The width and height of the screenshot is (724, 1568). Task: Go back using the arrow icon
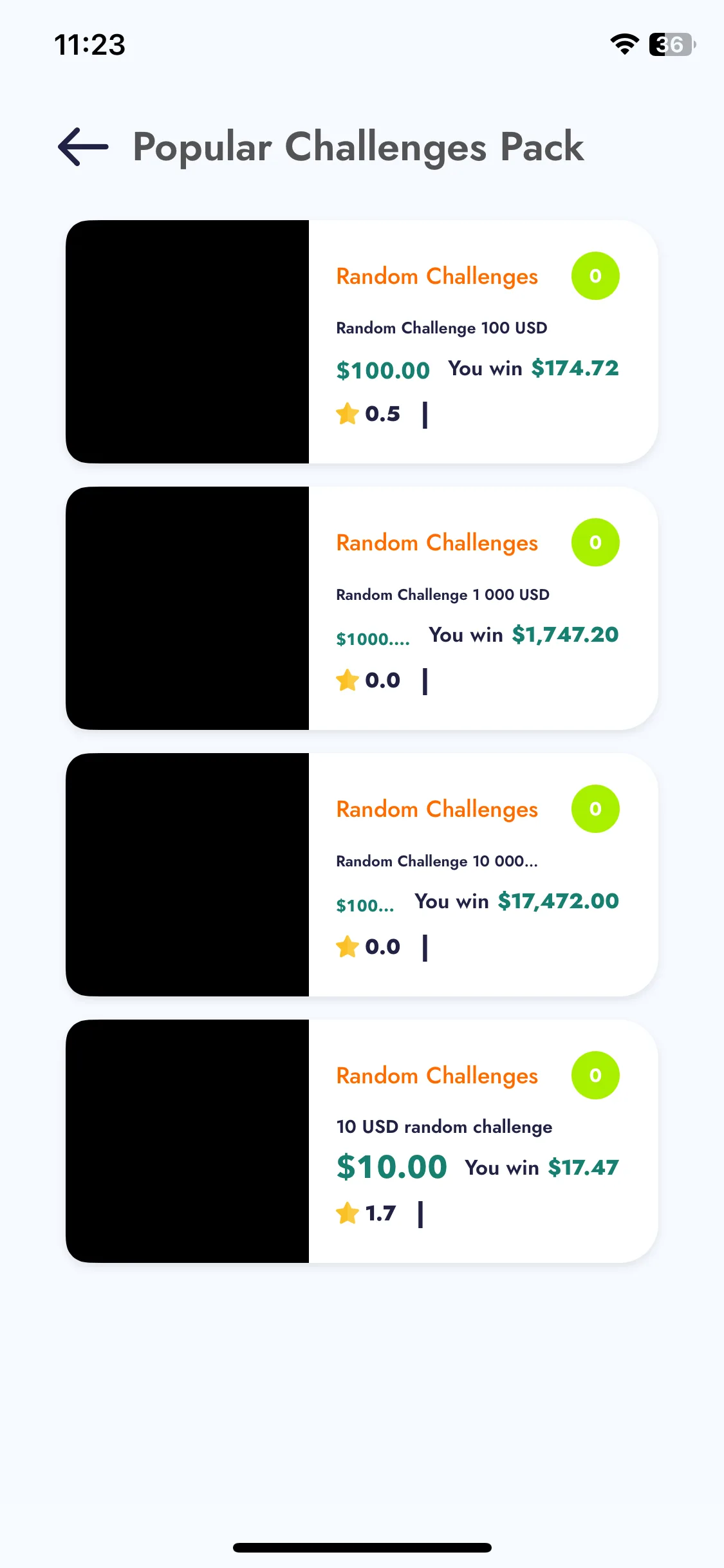point(84,147)
